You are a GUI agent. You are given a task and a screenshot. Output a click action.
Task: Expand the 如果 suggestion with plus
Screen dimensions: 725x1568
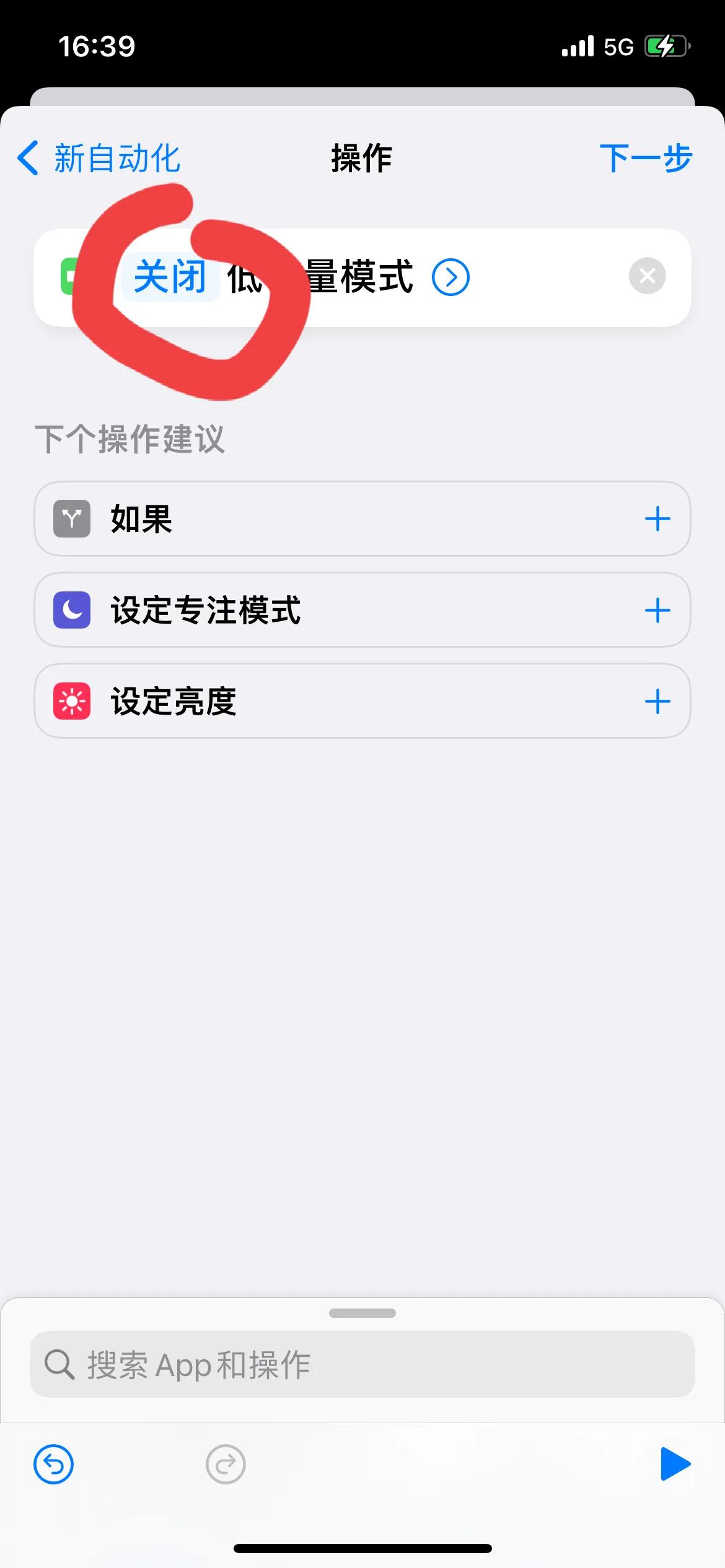658,519
